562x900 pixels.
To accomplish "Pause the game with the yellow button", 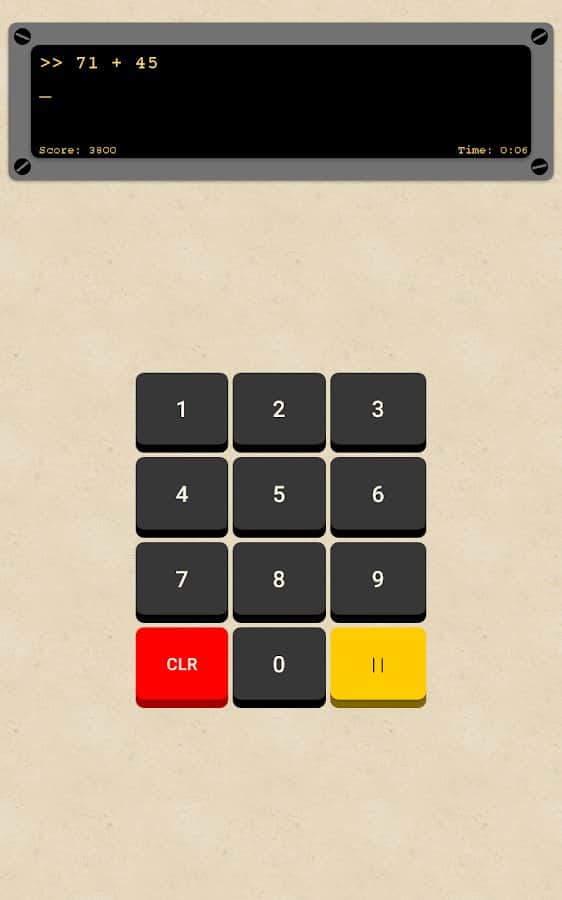I will 378,666.
